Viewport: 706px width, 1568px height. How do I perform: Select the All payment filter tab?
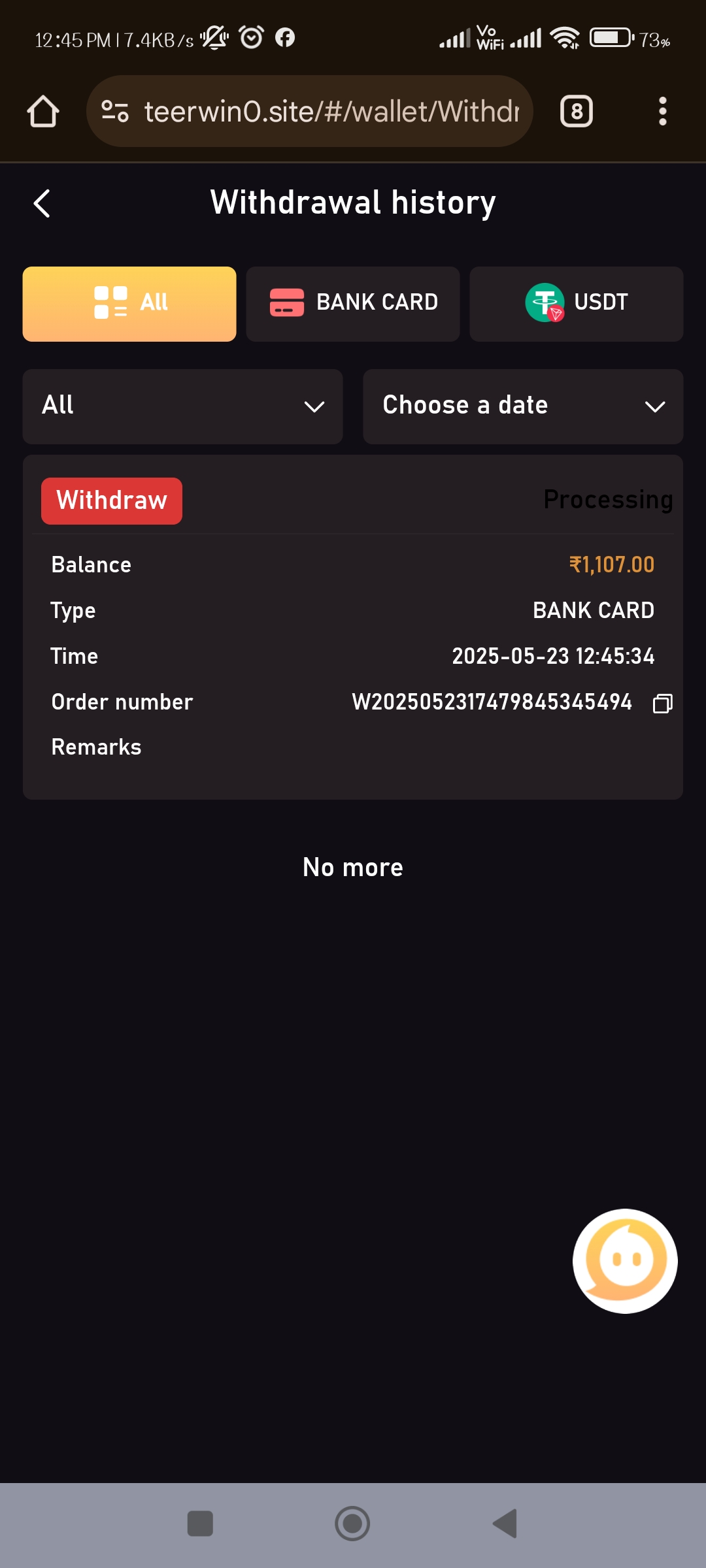tap(129, 304)
